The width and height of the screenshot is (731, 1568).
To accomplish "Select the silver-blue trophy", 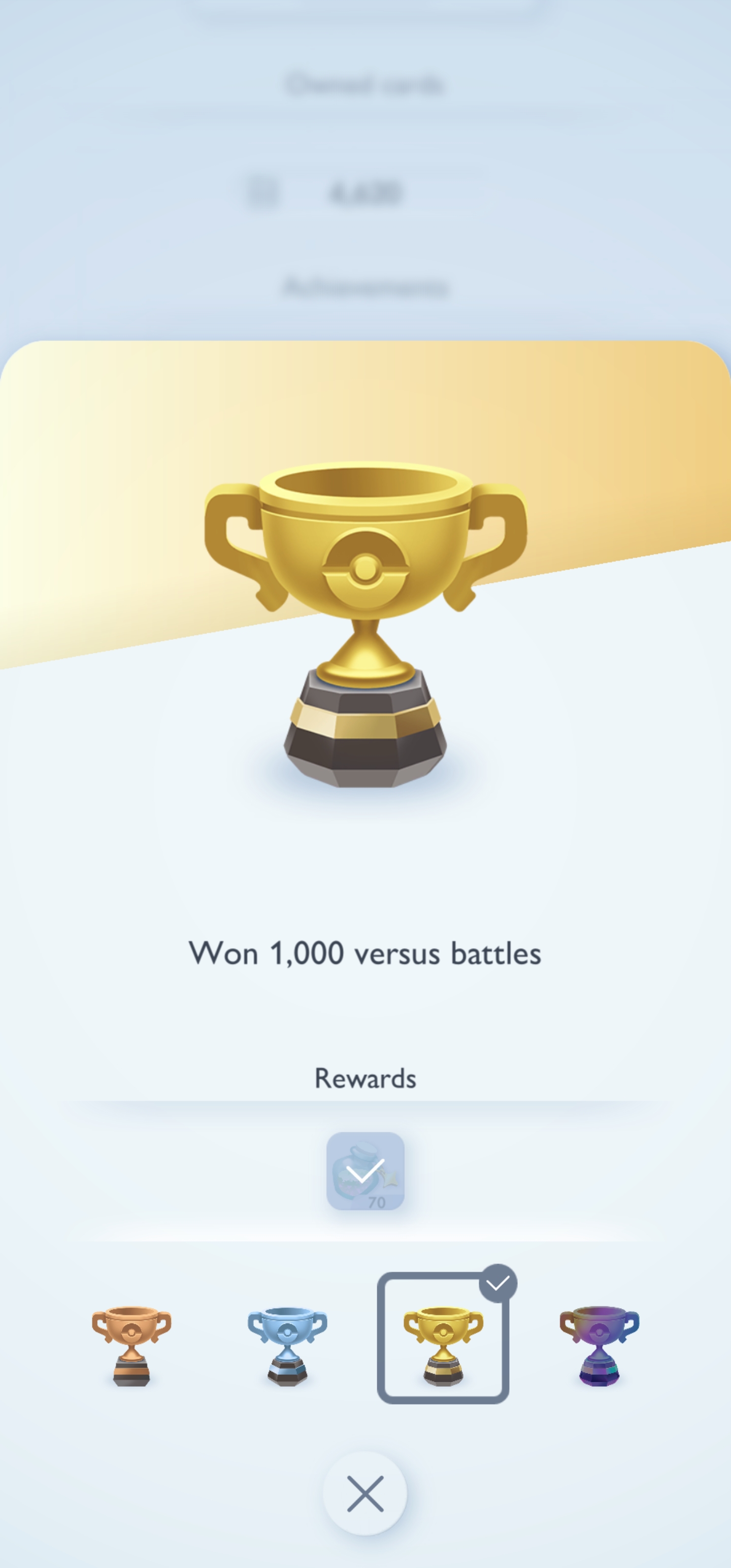I will tap(287, 1346).
